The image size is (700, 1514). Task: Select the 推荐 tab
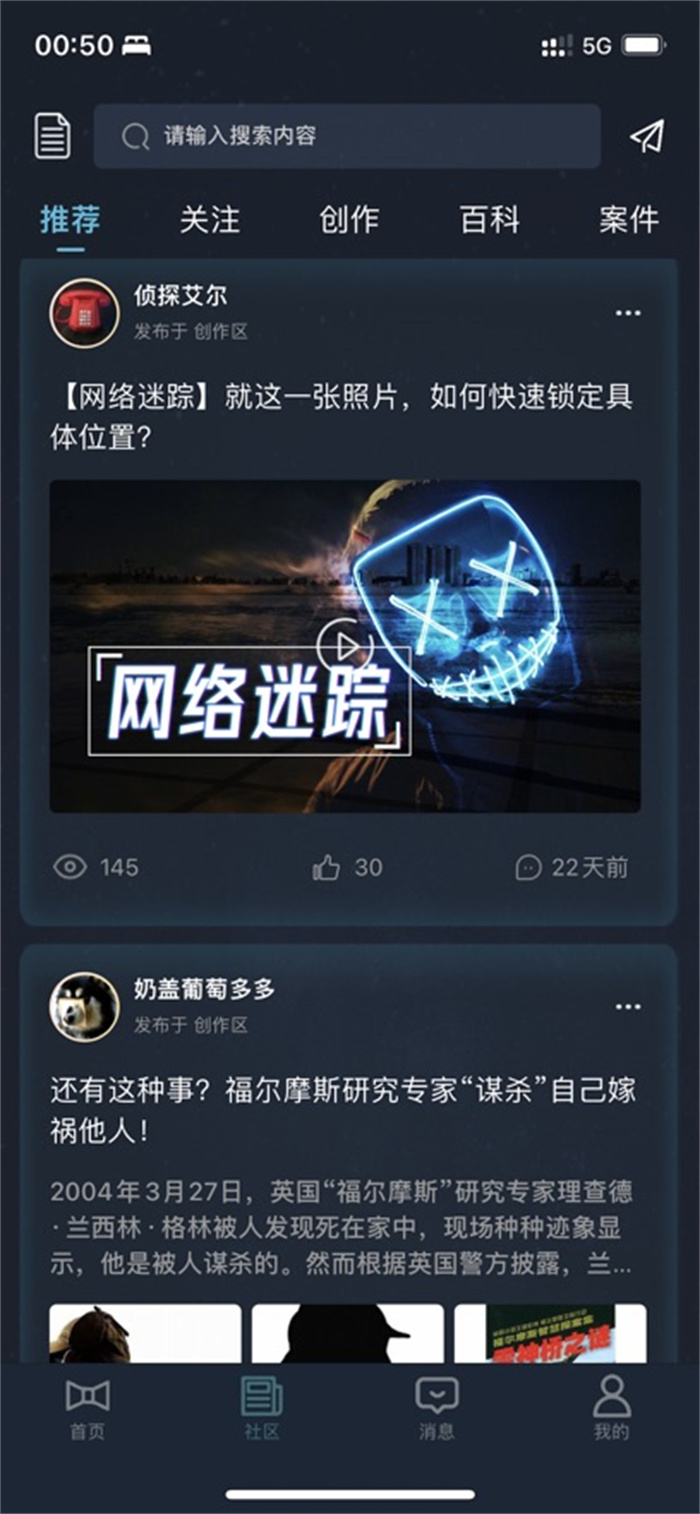(70, 220)
